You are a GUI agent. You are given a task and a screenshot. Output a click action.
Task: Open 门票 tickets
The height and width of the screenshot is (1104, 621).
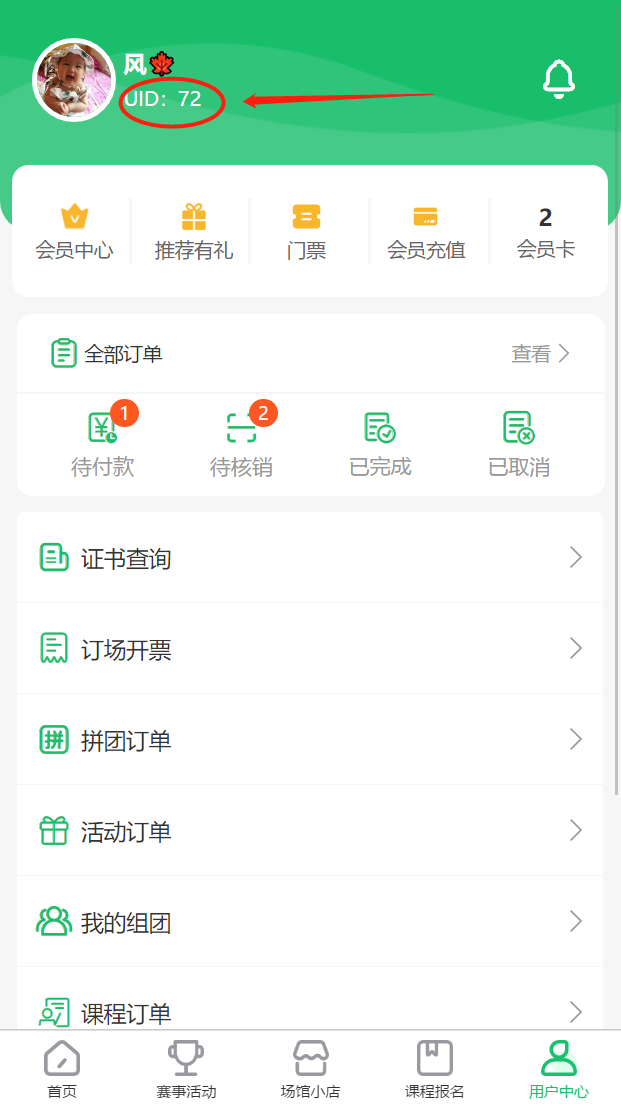click(x=306, y=232)
